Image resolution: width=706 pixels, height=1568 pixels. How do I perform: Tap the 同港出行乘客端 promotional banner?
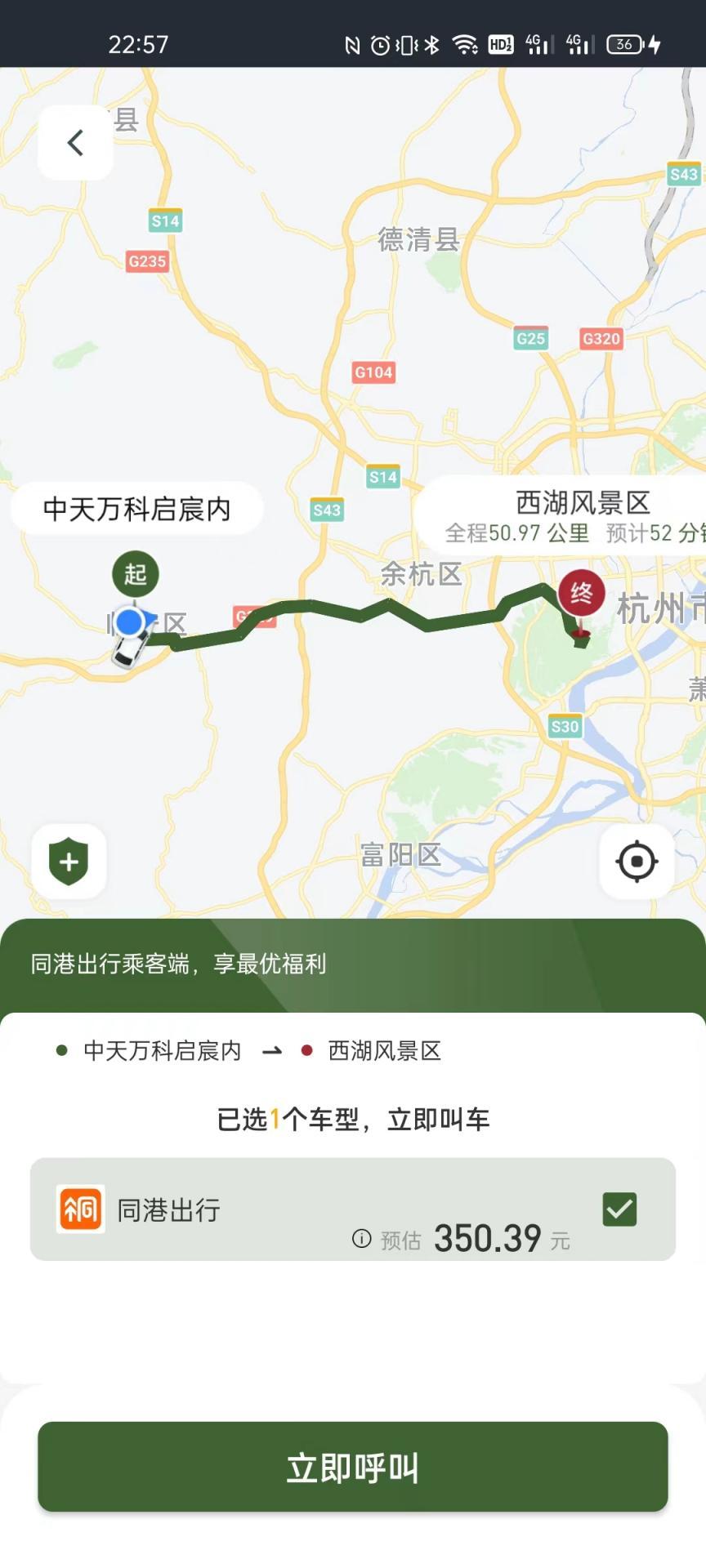353,964
